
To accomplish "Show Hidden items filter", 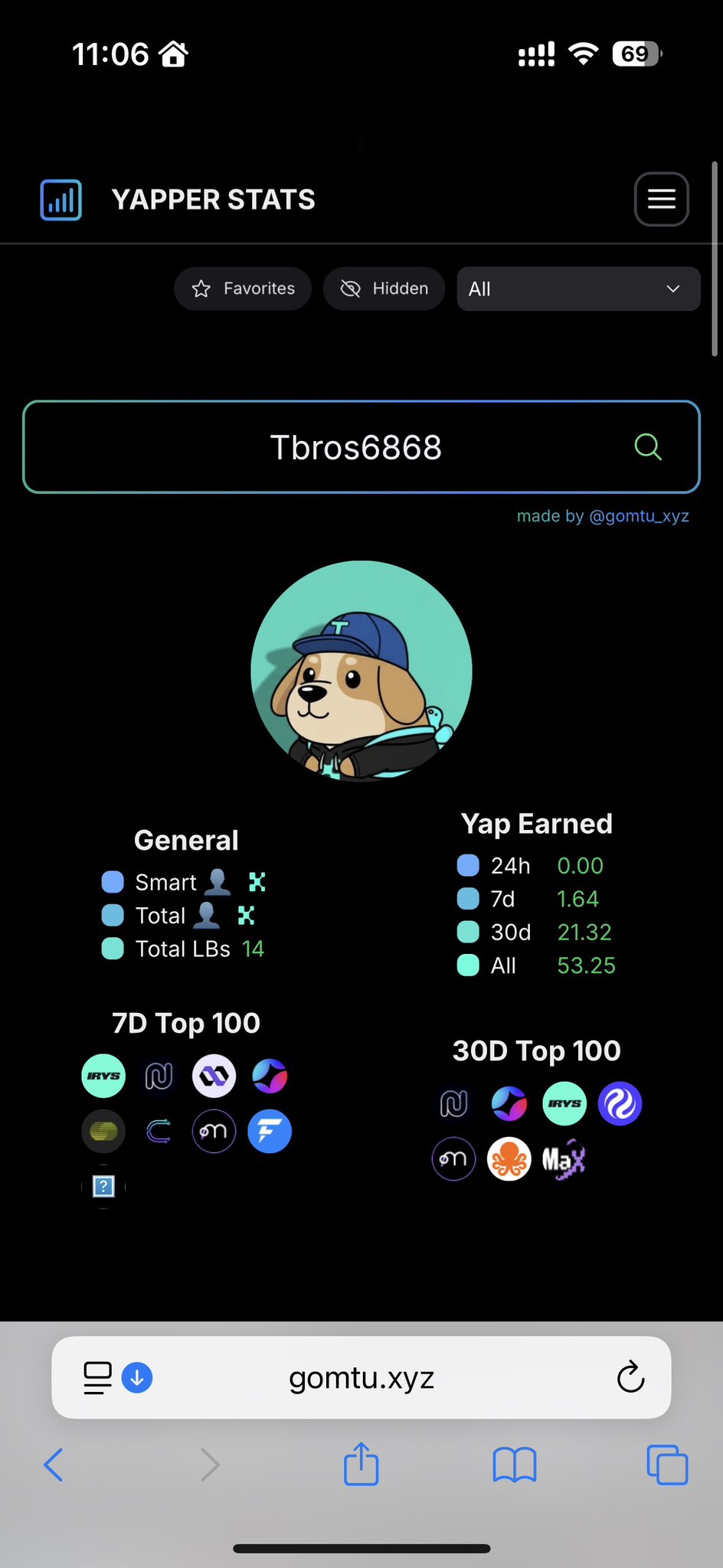I will [x=384, y=289].
